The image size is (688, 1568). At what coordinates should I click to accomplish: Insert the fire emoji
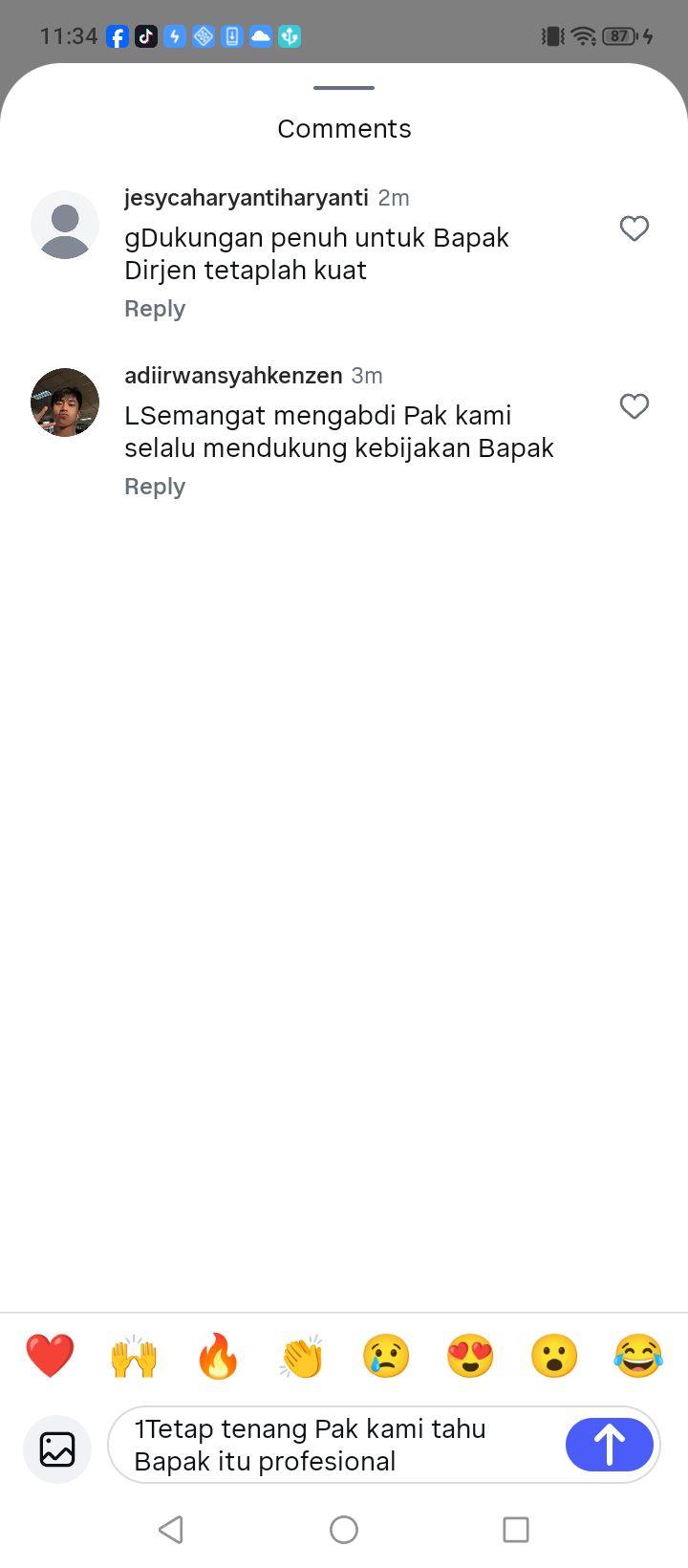tap(218, 1356)
